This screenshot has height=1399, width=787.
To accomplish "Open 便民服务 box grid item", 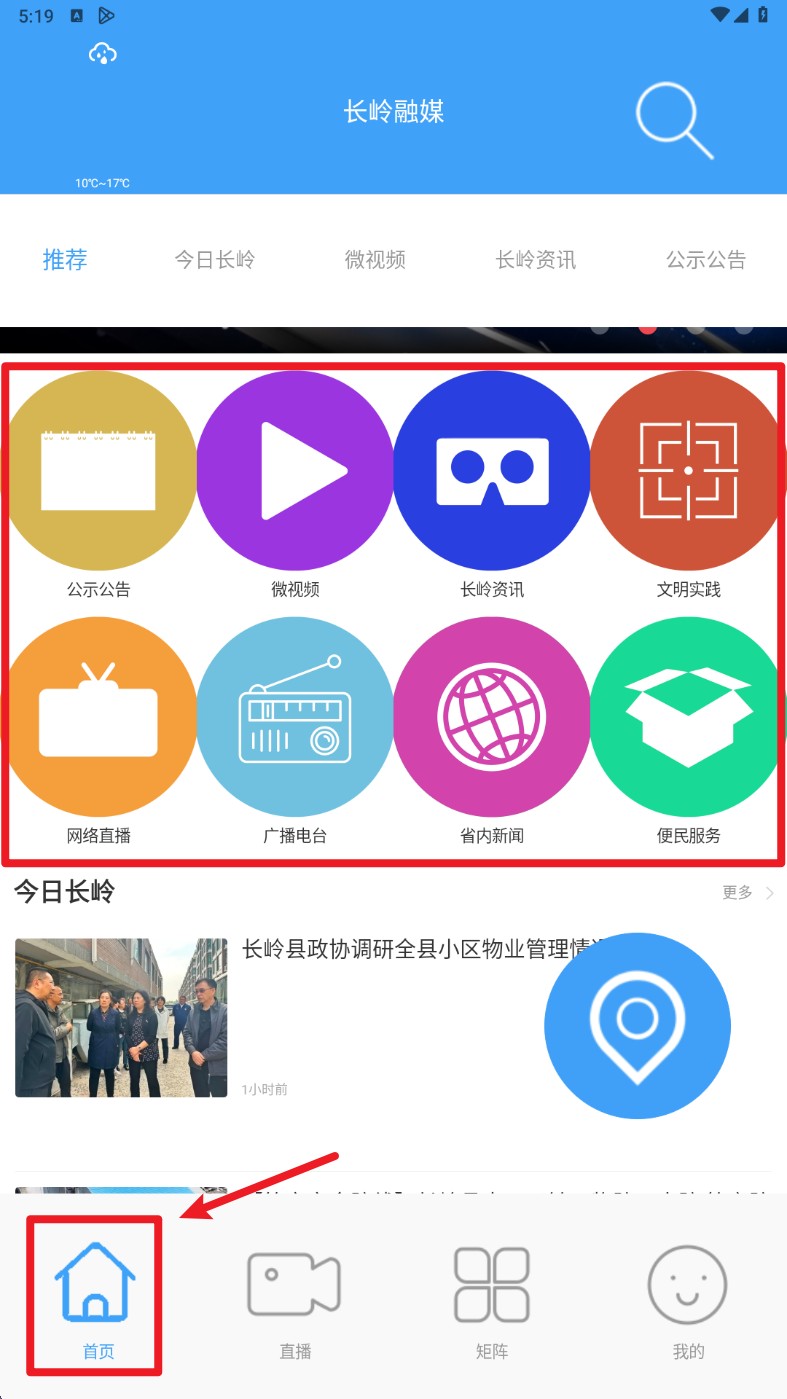I will (688, 718).
